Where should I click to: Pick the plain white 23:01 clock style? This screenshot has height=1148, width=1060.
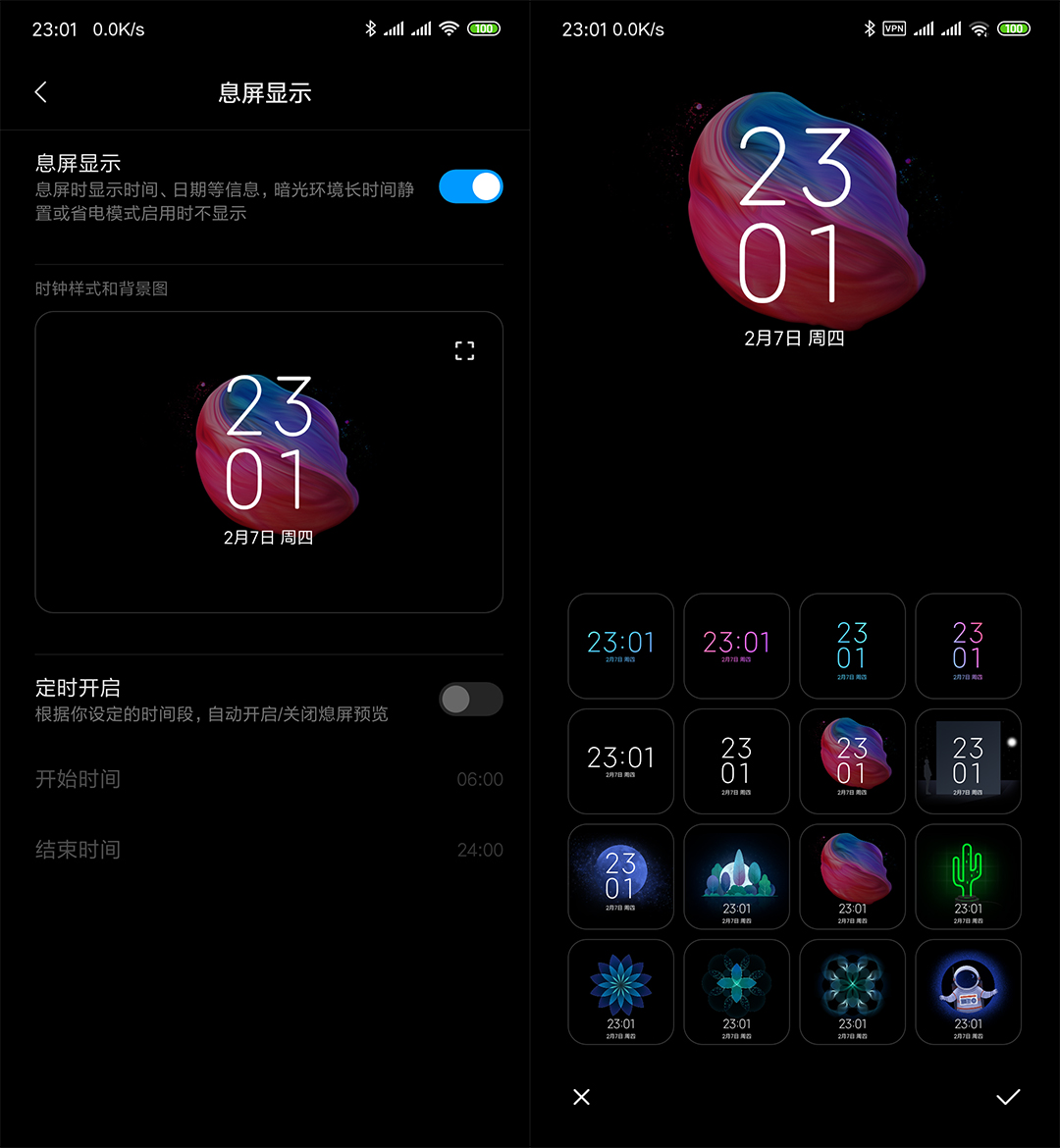click(620, 761)
